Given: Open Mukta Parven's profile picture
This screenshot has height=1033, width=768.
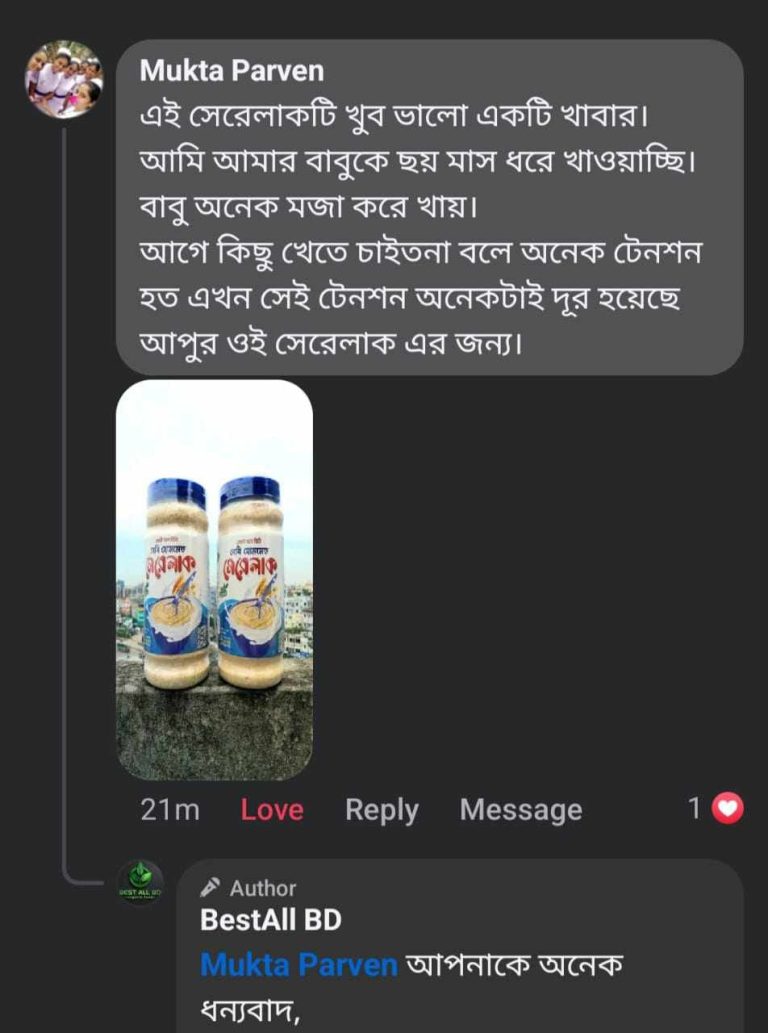Looking at the screenshot, I should click(64, 80).
